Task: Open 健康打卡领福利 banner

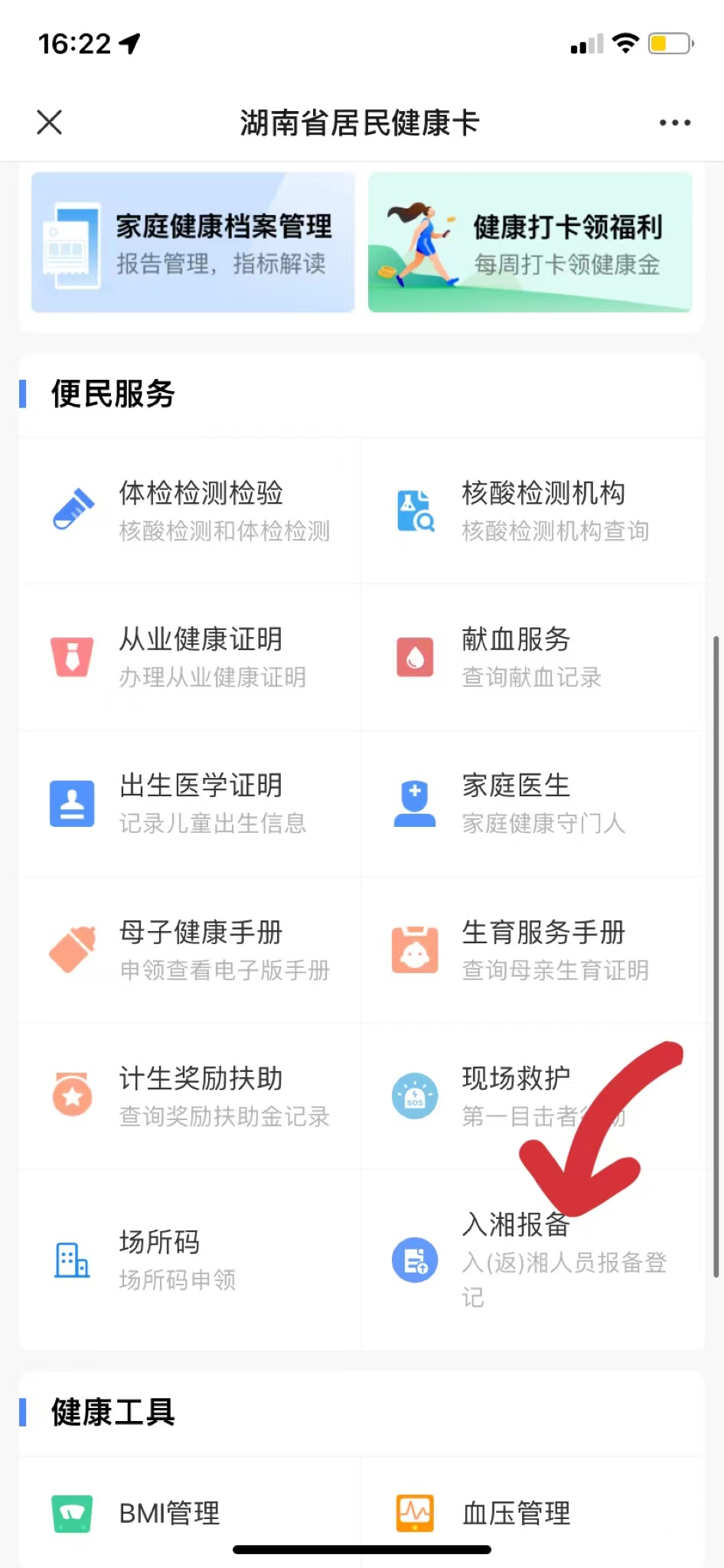Action: 530,243
